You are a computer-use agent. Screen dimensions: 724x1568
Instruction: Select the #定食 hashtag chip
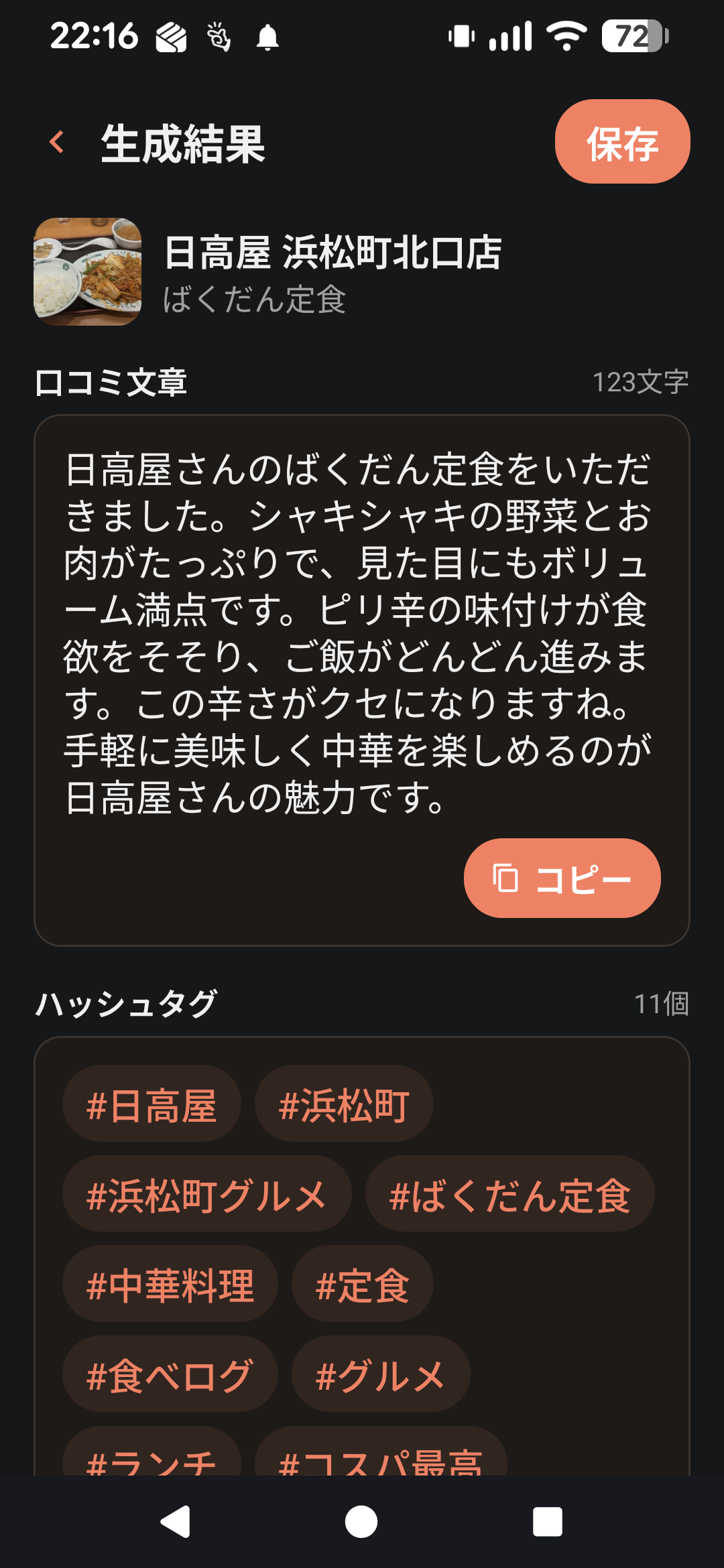pyautogui.click(x=362, y=1284)
